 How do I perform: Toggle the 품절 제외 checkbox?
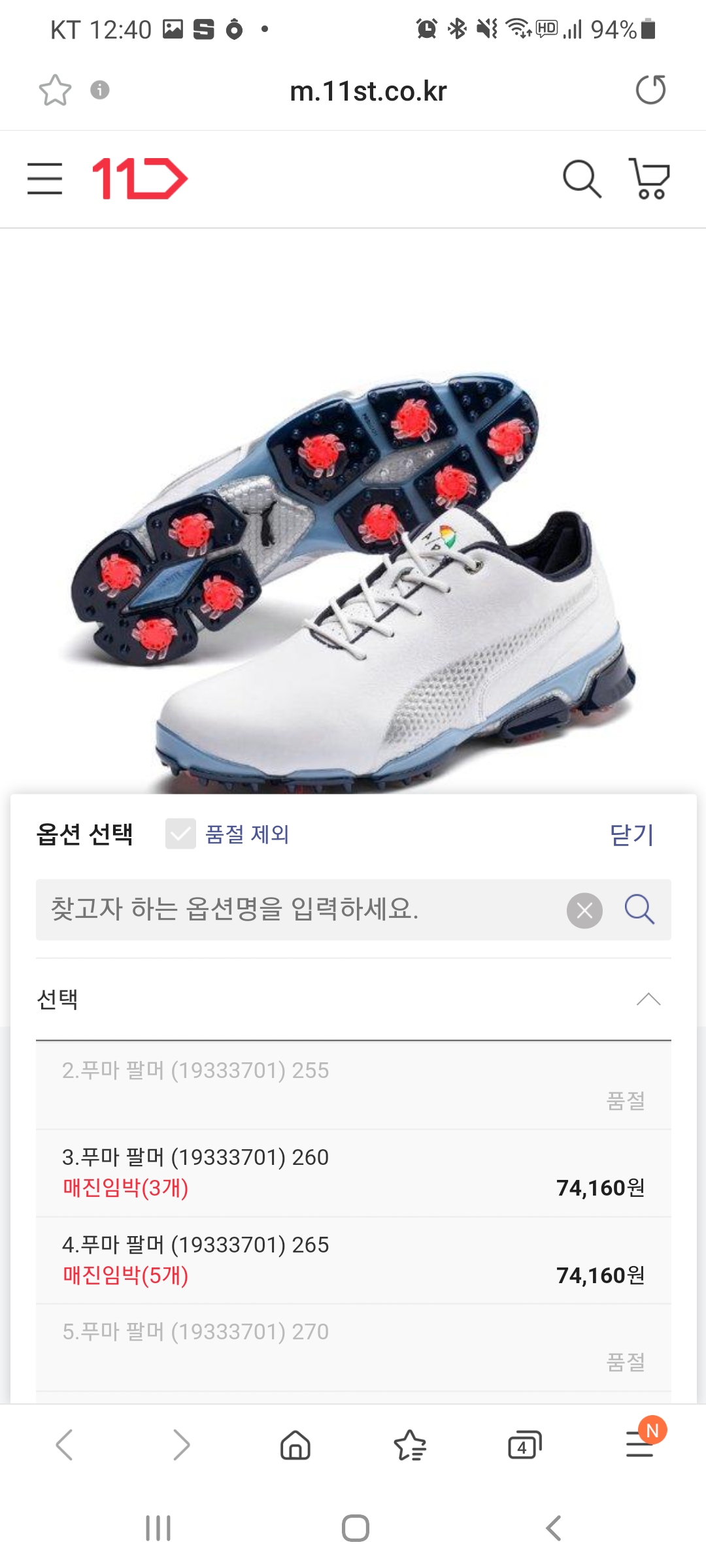point(180,834)
